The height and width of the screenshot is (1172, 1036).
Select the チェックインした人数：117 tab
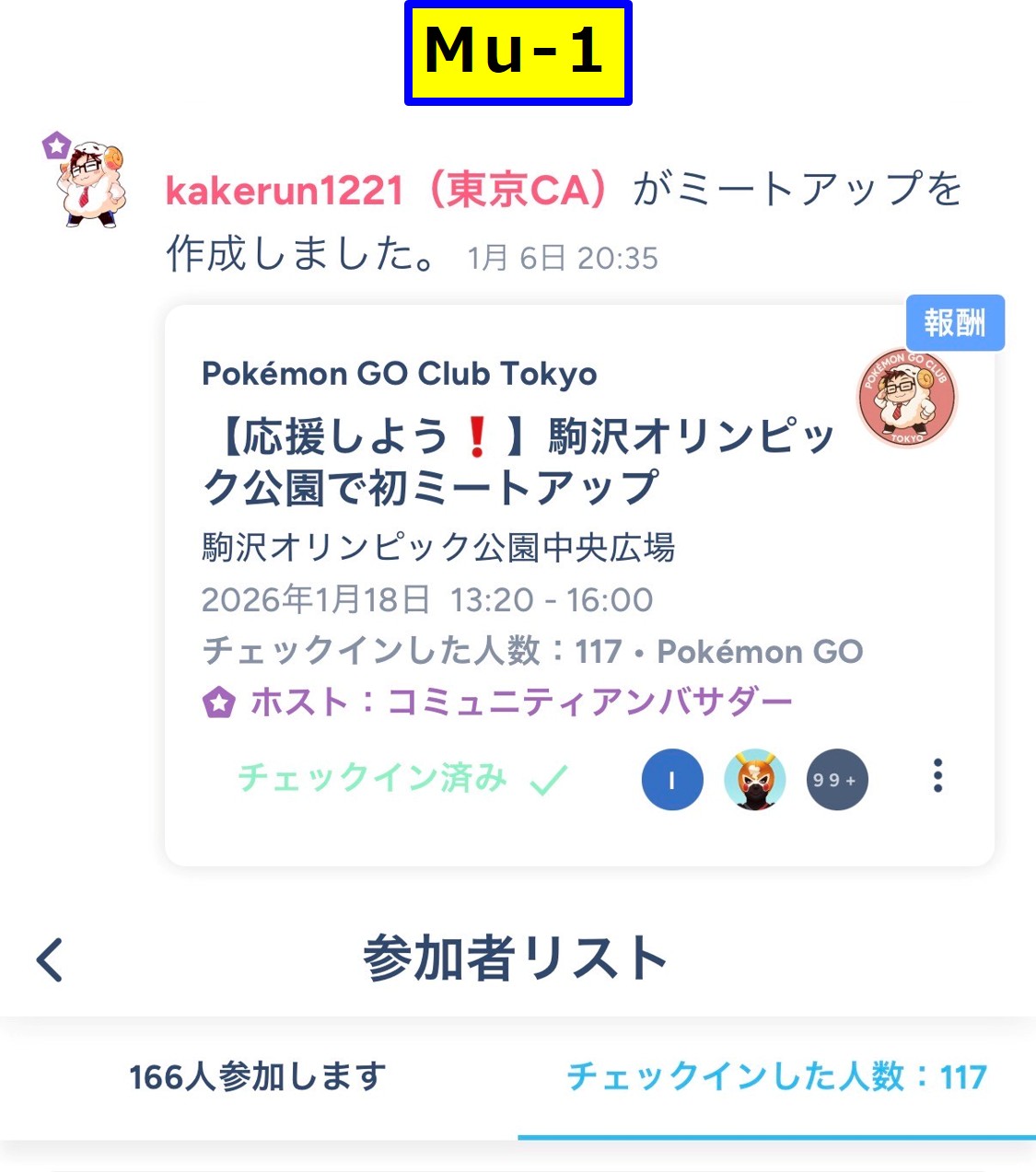point(776,1076)
